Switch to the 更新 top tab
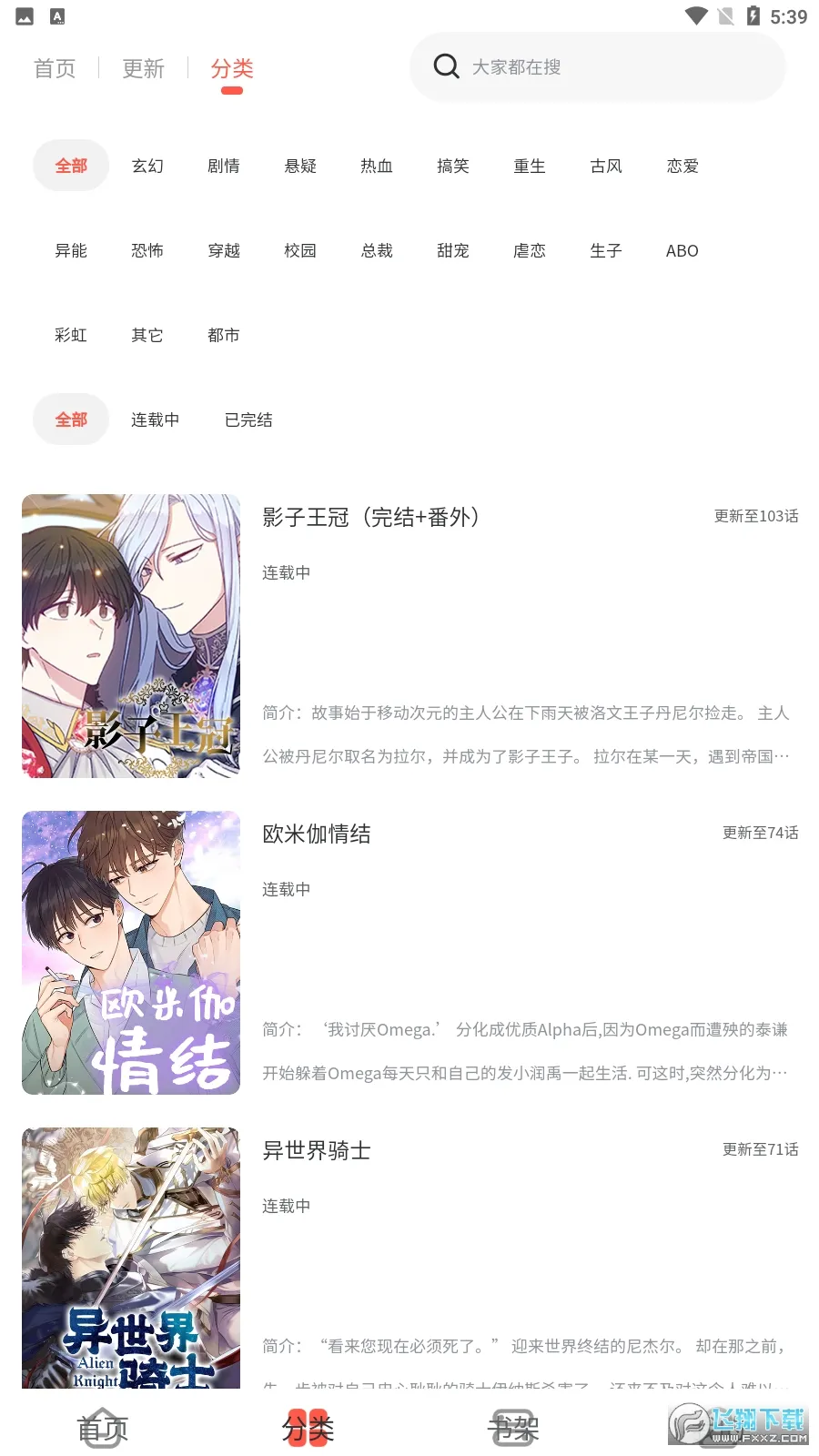 [144, 68]
